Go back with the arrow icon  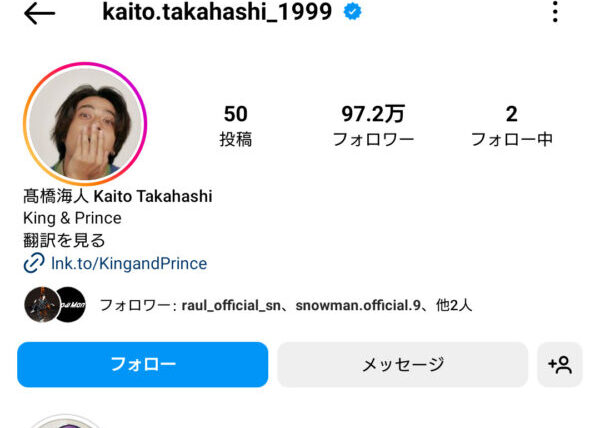(39, 13)
